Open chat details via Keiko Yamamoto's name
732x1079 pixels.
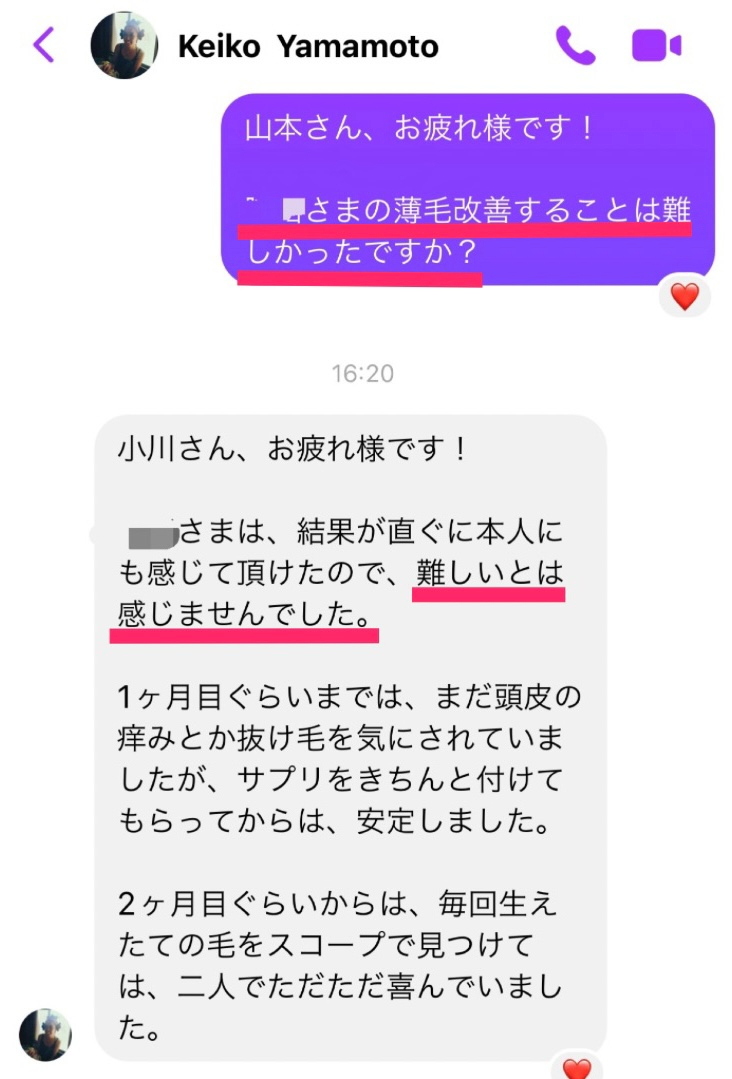click(308, 46)
